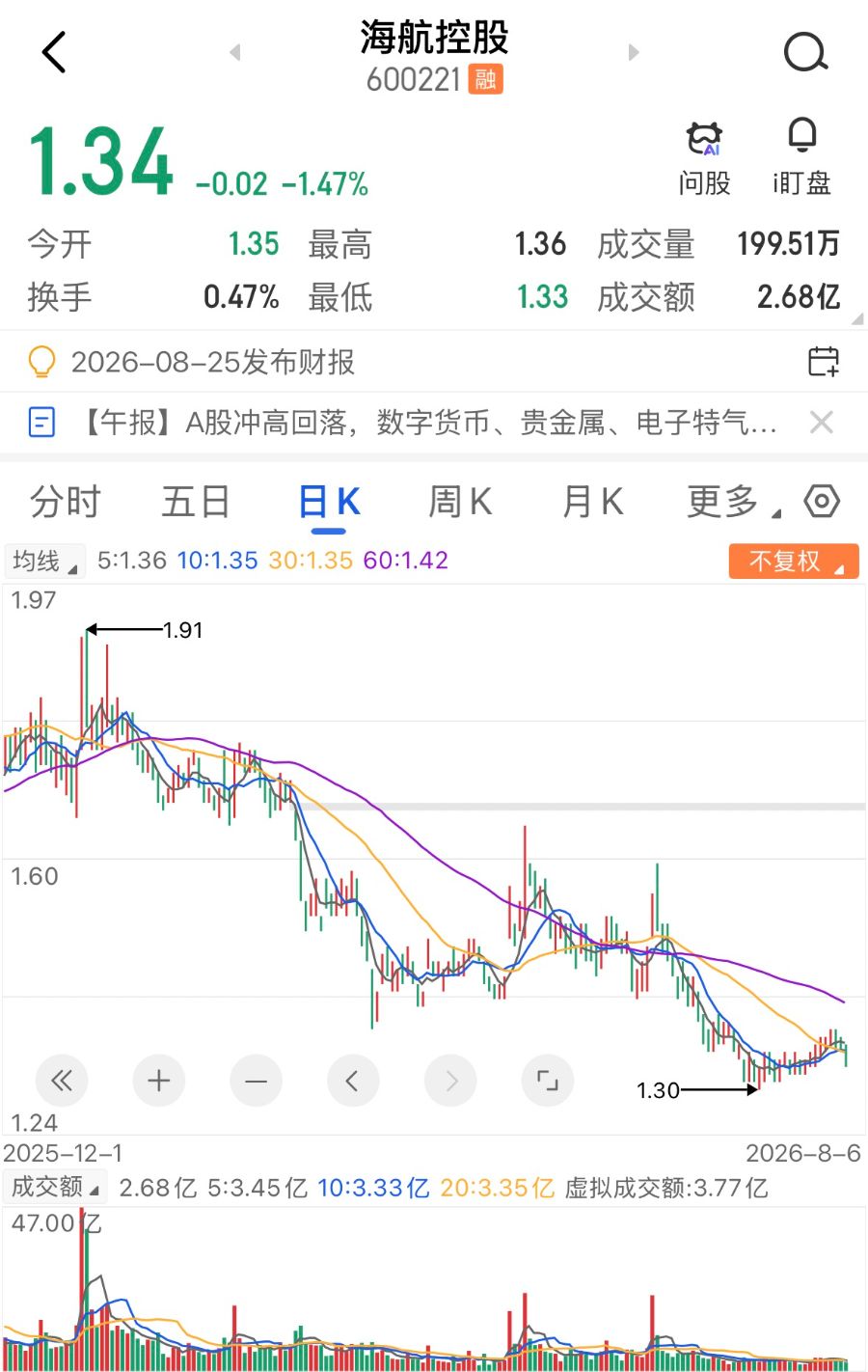Screen dimensions: 868x1372
Task: Switch to the next stock arrow
Action: coord(634,52)
